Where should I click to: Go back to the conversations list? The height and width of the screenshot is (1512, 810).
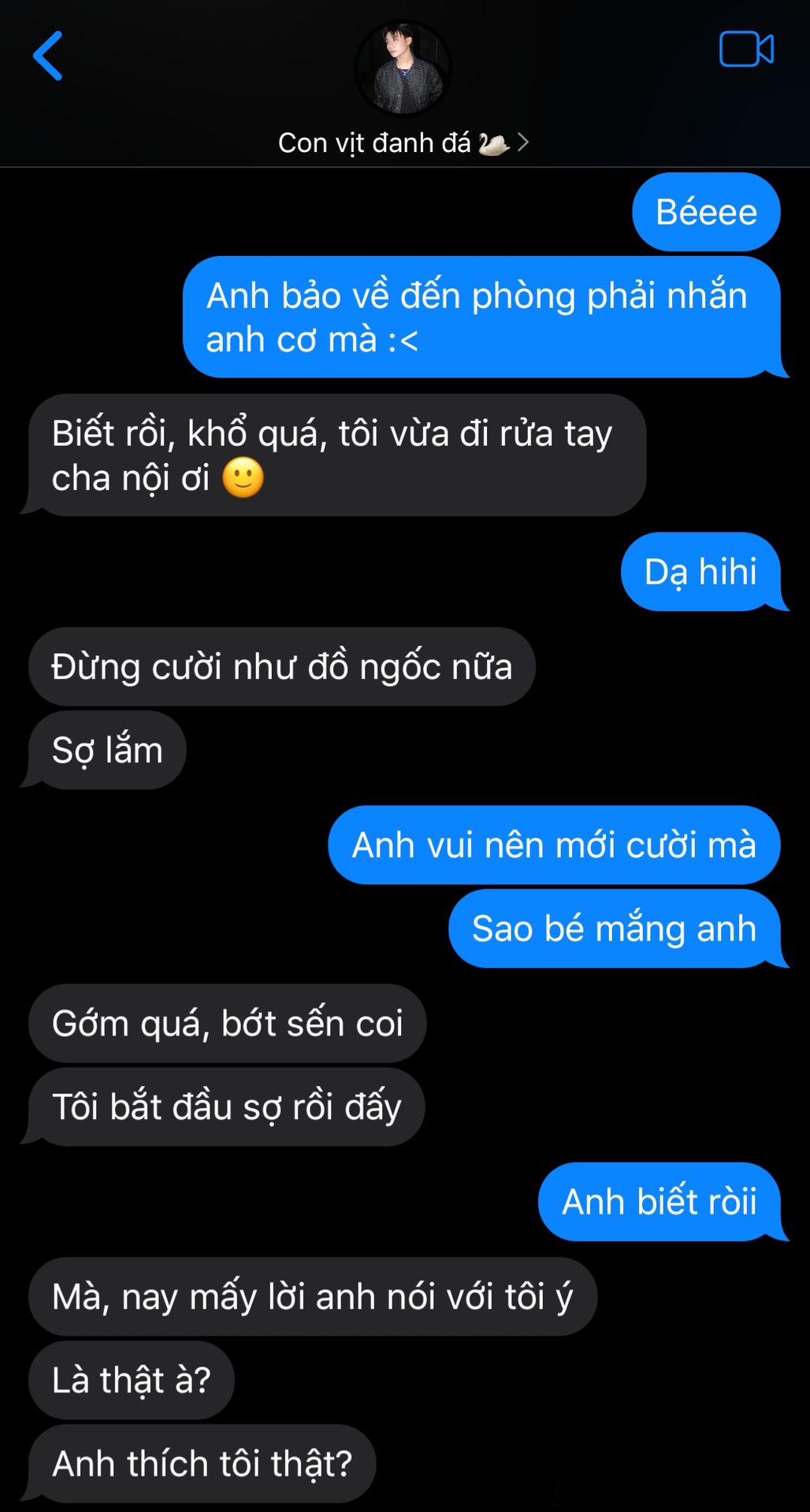(x=48, y=56)
